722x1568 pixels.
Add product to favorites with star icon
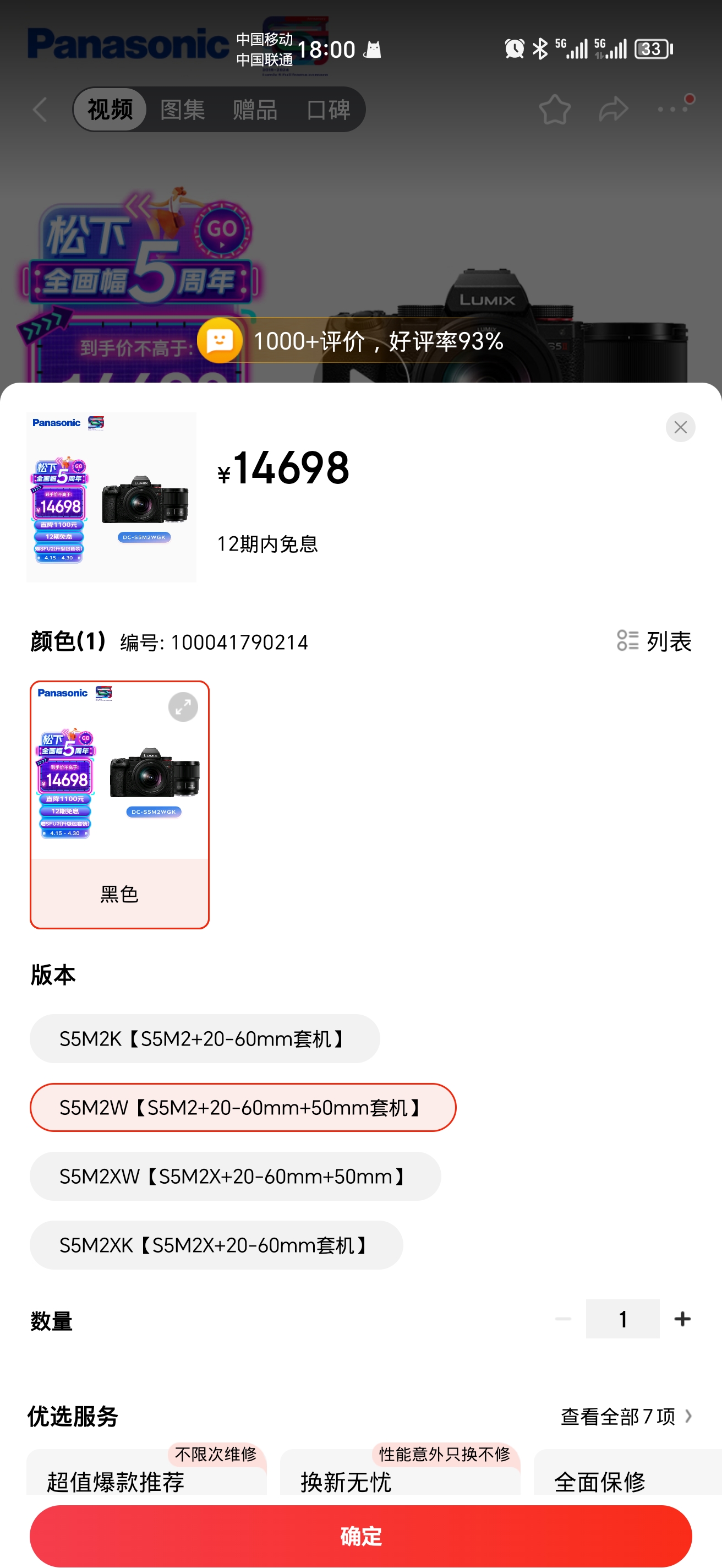(554, 110)
